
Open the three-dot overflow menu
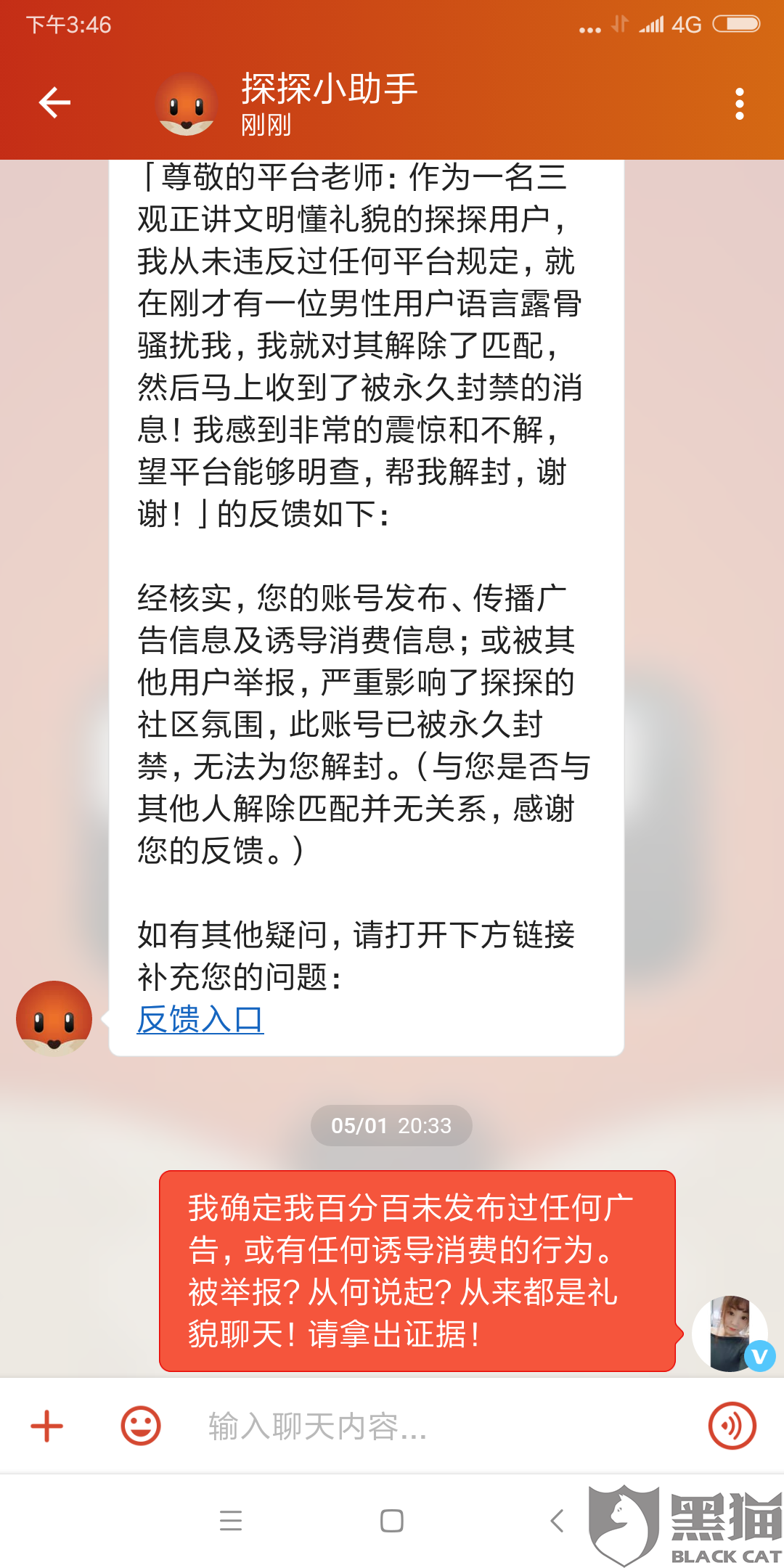click(739, 104)
